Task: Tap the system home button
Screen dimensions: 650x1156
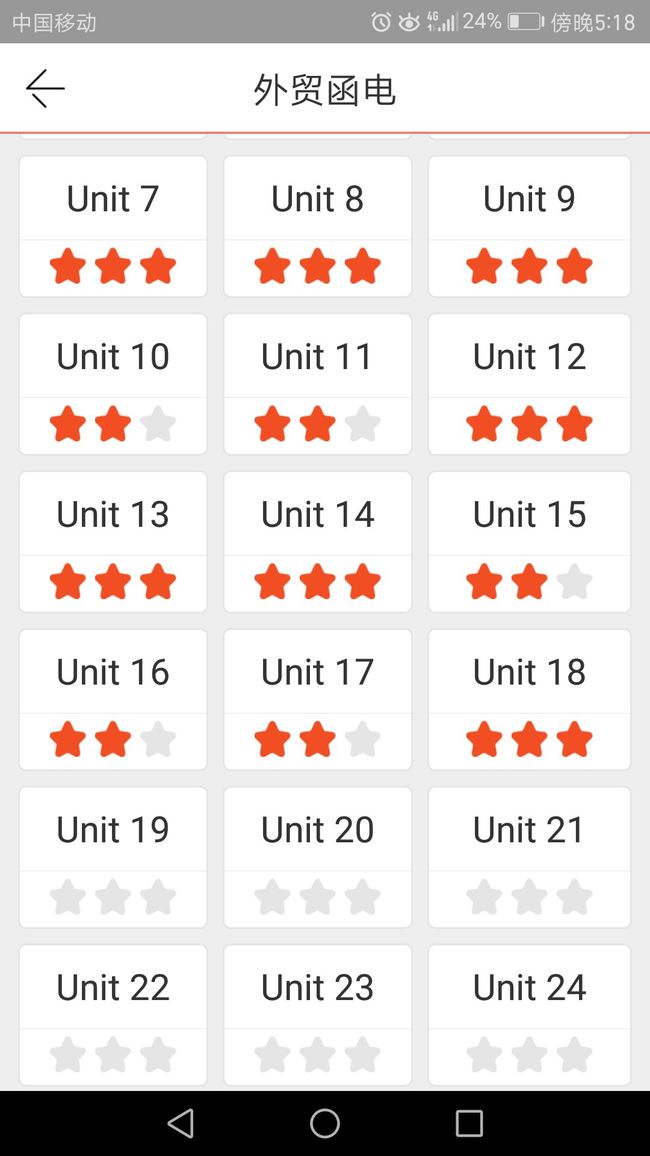Action: 325,1124
